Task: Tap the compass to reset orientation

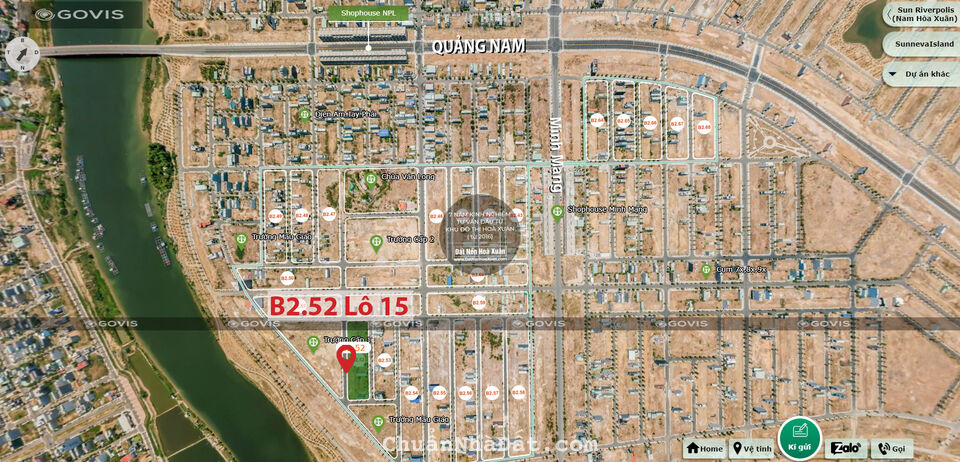Action: click(20, 52)
